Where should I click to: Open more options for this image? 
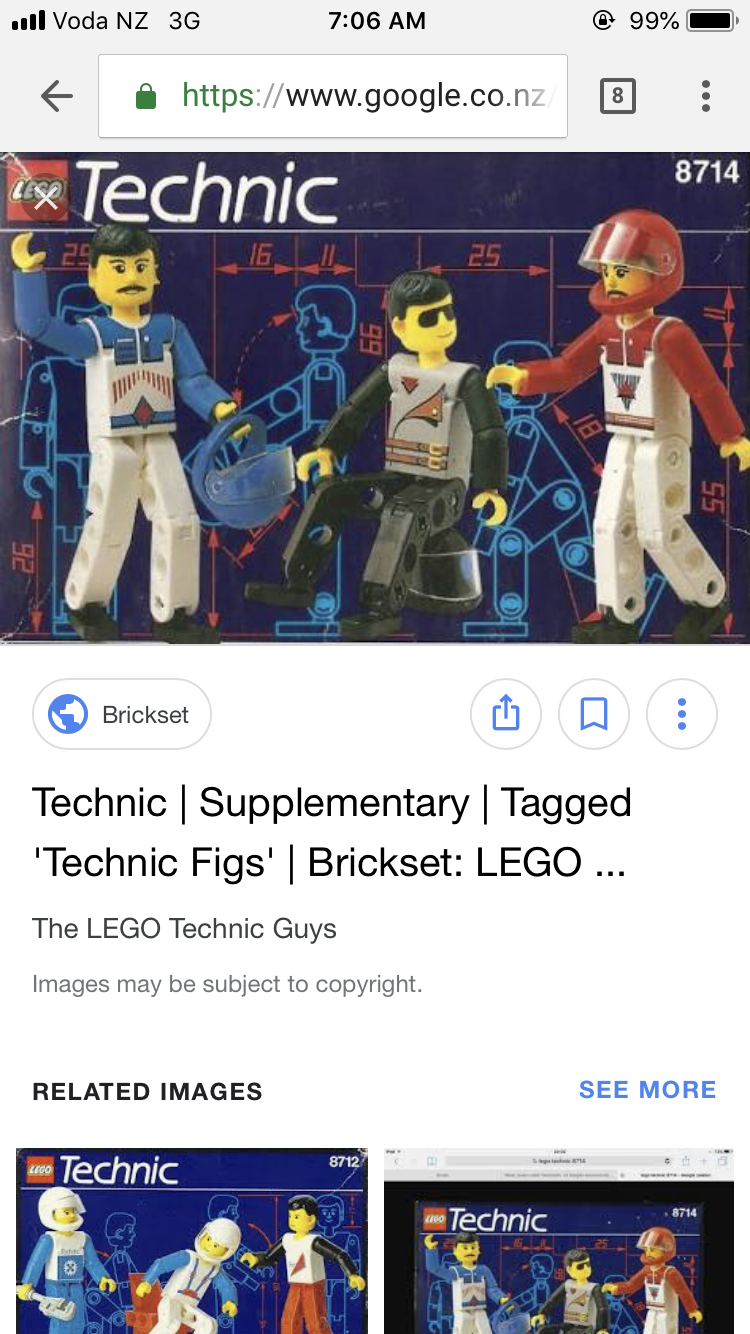click(x=682, y=714)
